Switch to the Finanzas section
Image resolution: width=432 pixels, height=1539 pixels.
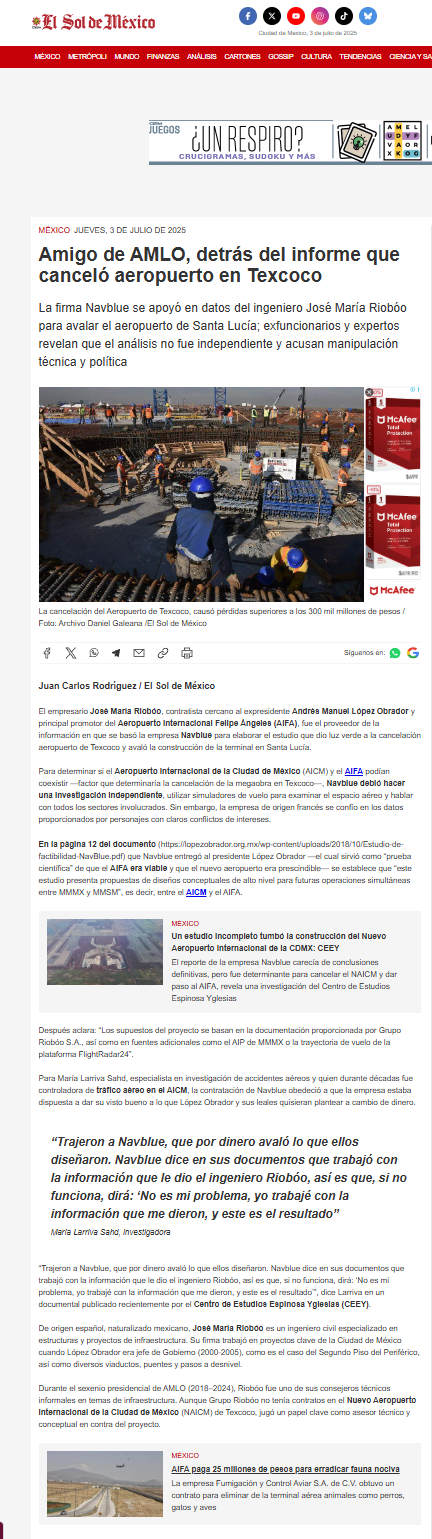[163, 57]
